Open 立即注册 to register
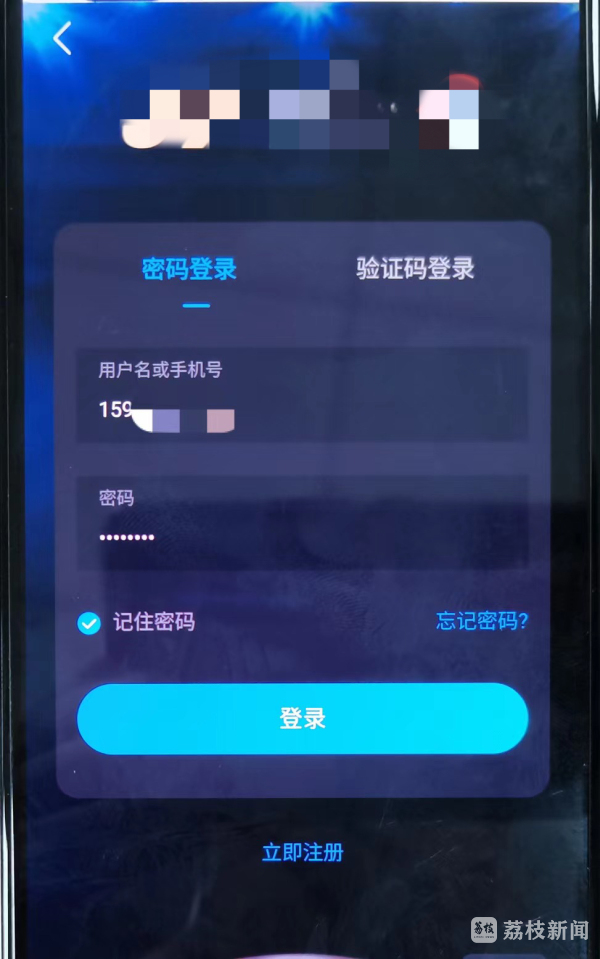 302,852
